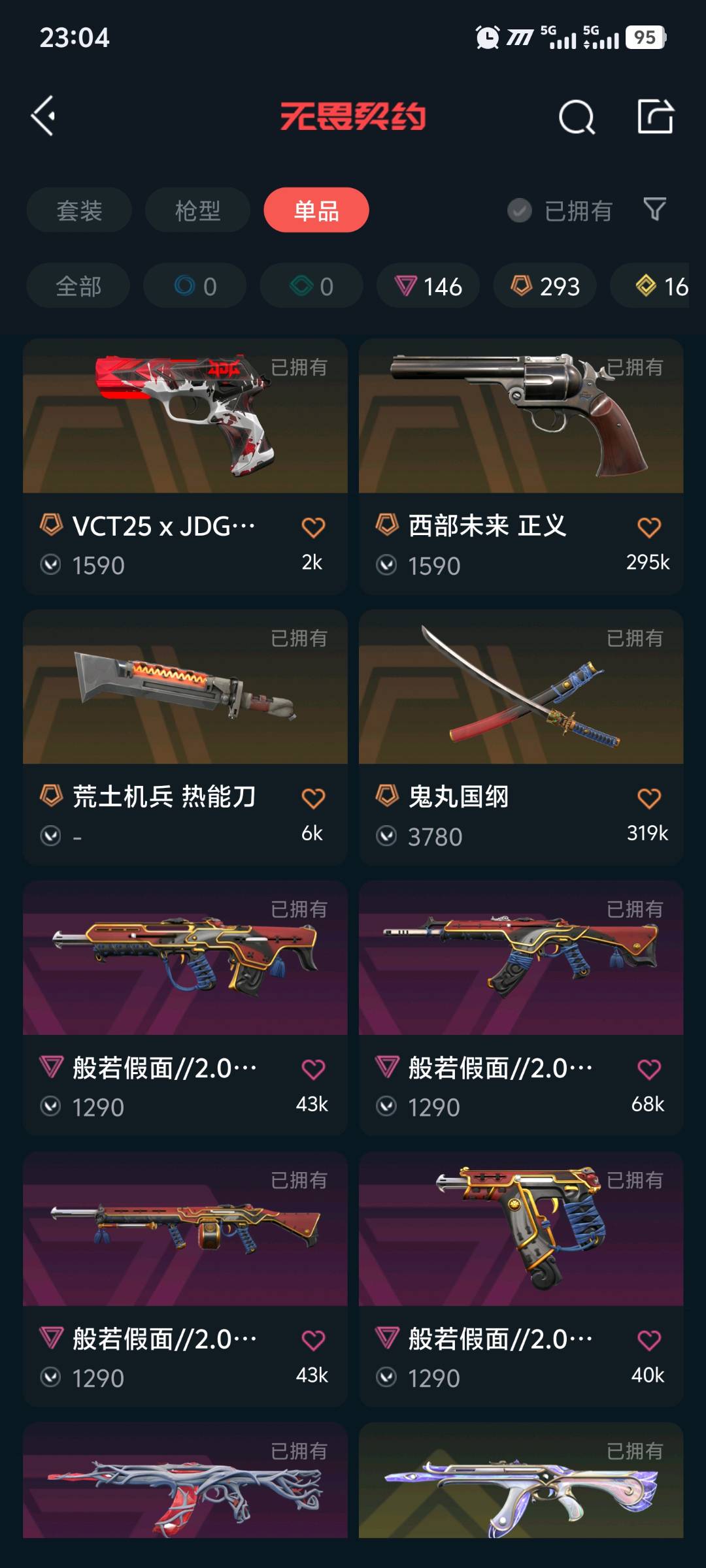This screenshot has height=1568, width=706.
Task: Open the 荒土机兵 热能刀 card
Action: 185,689
